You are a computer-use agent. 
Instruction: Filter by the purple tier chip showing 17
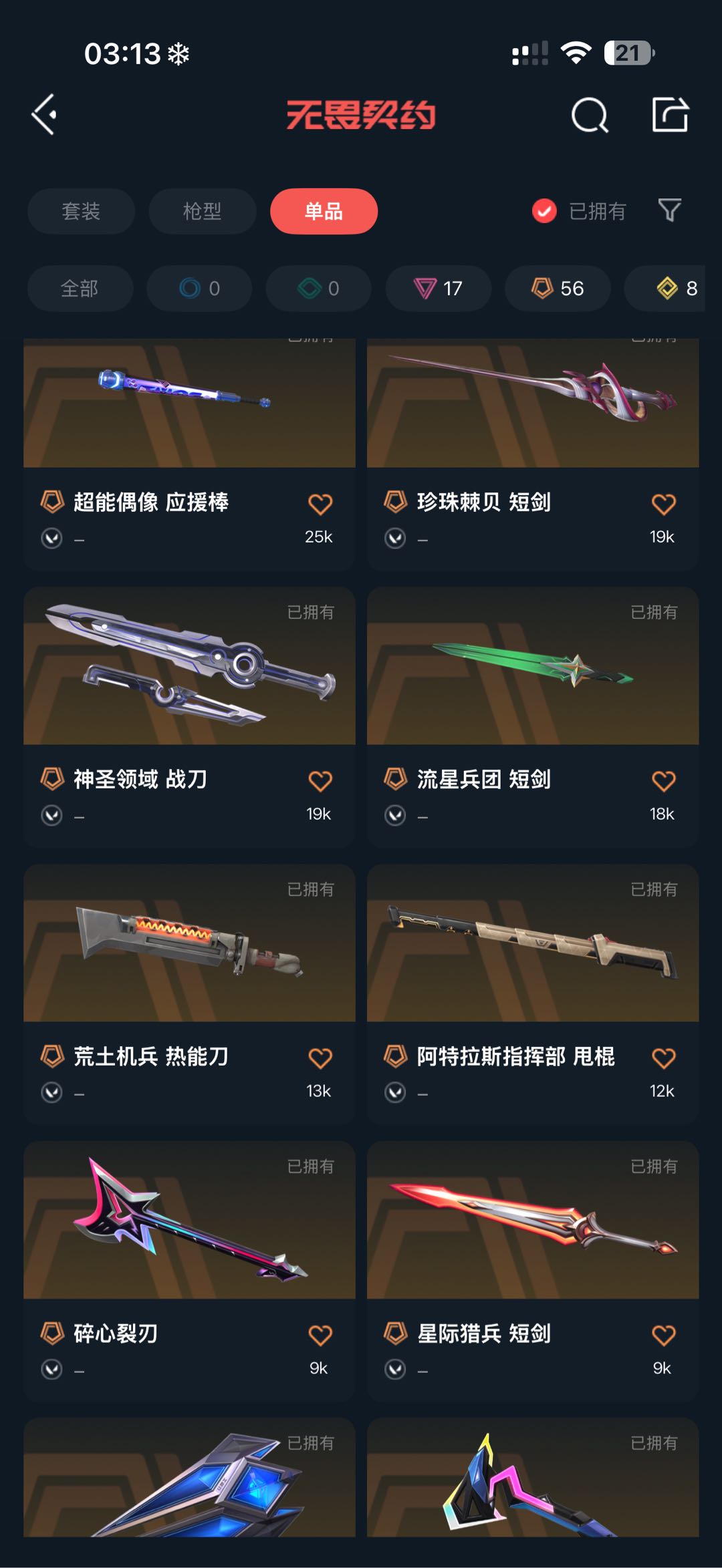click(438, 289)
